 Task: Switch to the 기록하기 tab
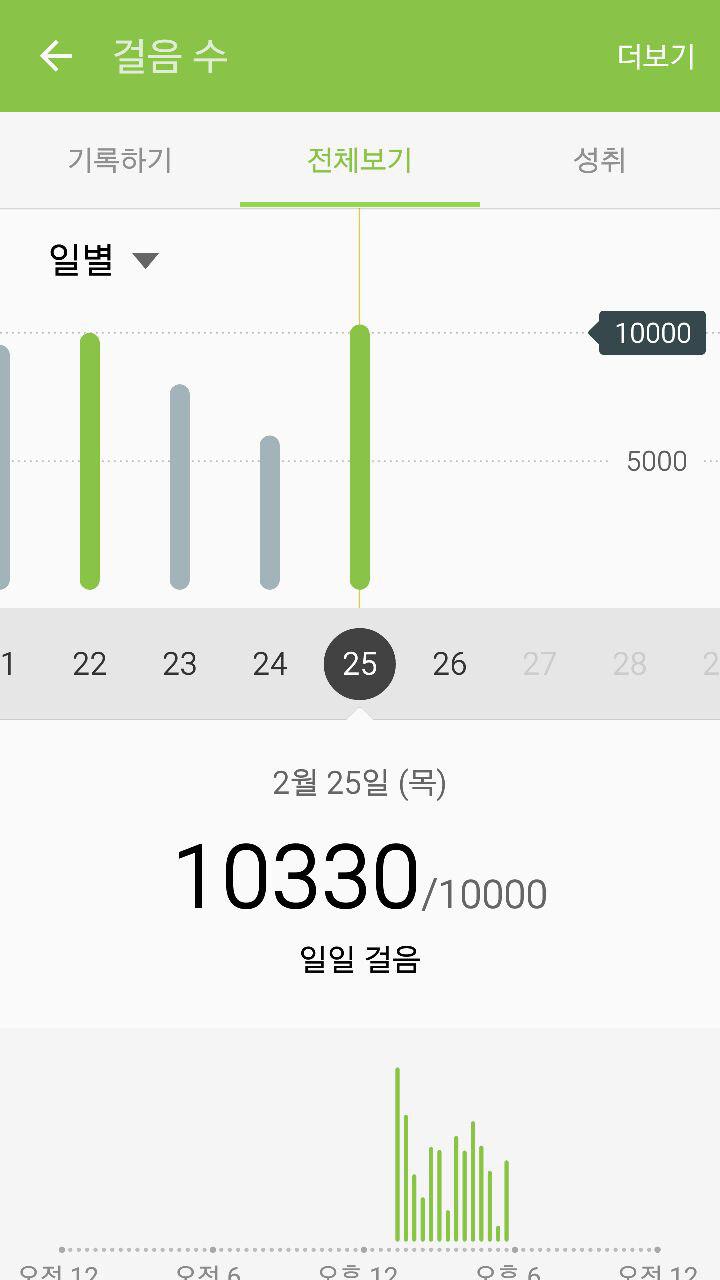120,160
